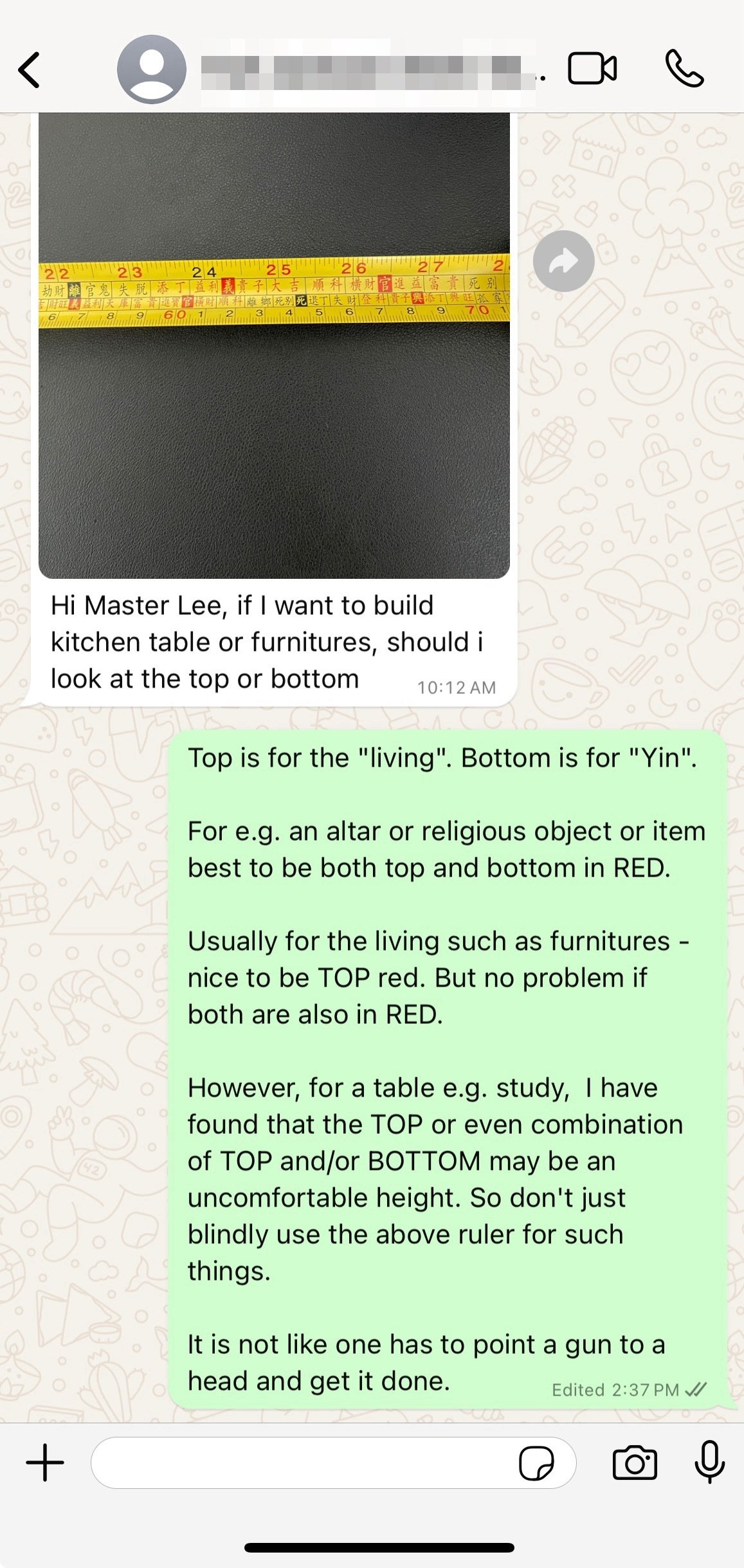Start a voice call
This screenshot has width=744, height=1568.
click(x=684, y=68)
